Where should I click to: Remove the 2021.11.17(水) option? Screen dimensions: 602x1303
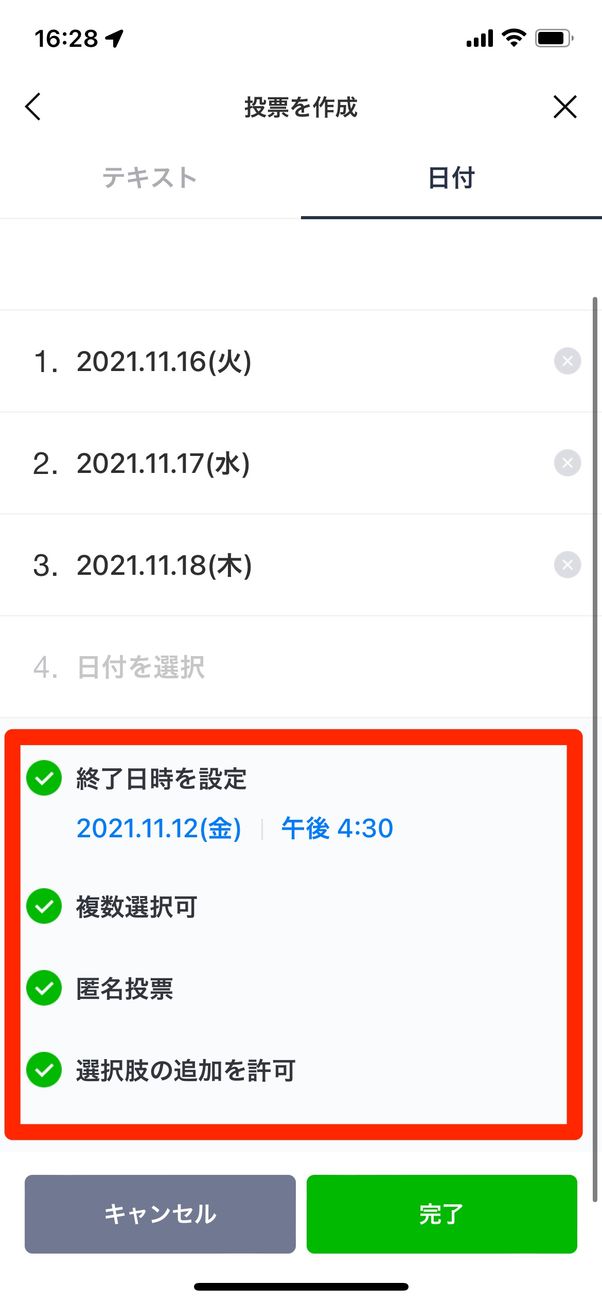pyautogui.click(x=567, y=463)
